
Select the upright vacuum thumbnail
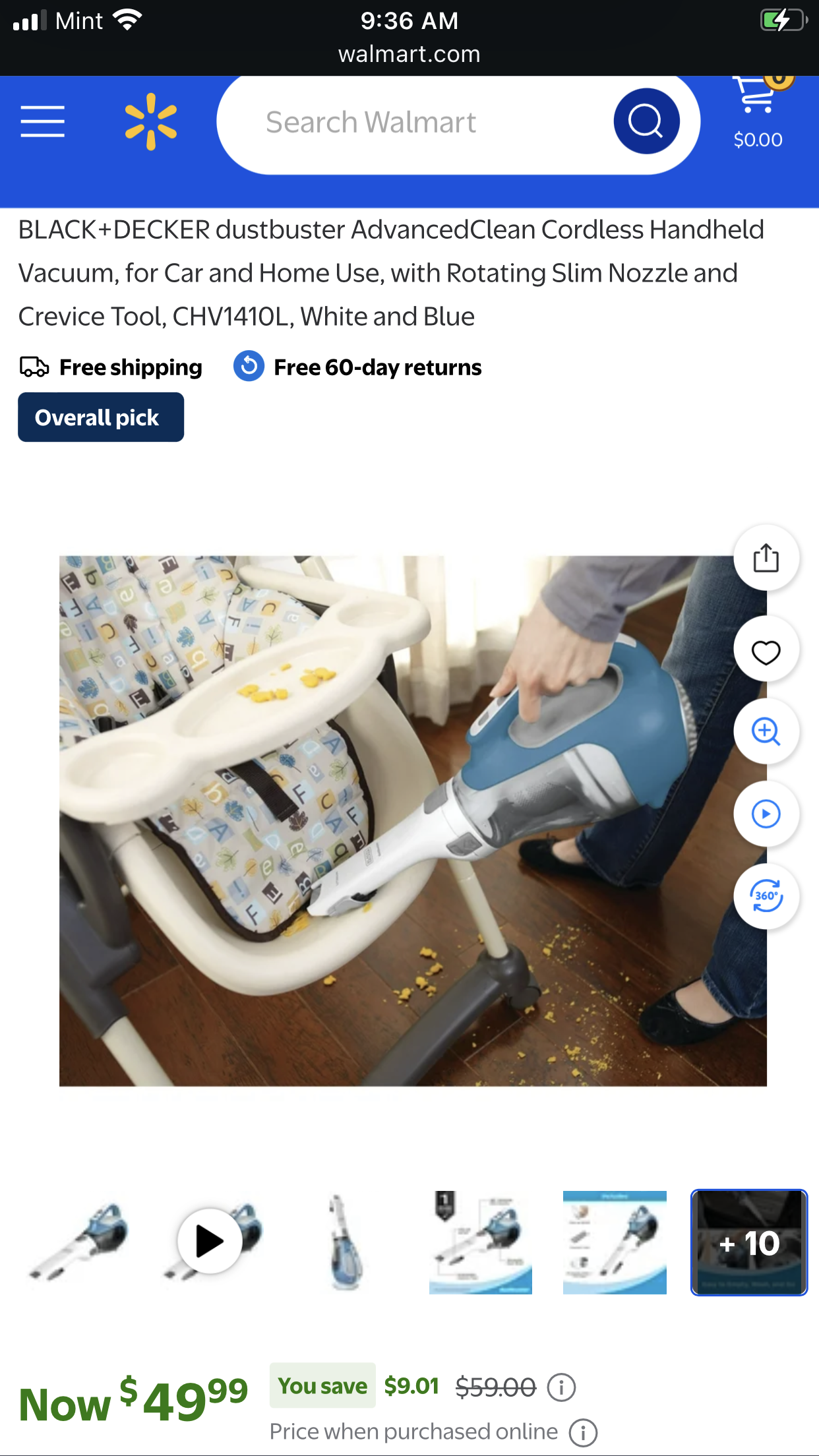(346, 1242)
